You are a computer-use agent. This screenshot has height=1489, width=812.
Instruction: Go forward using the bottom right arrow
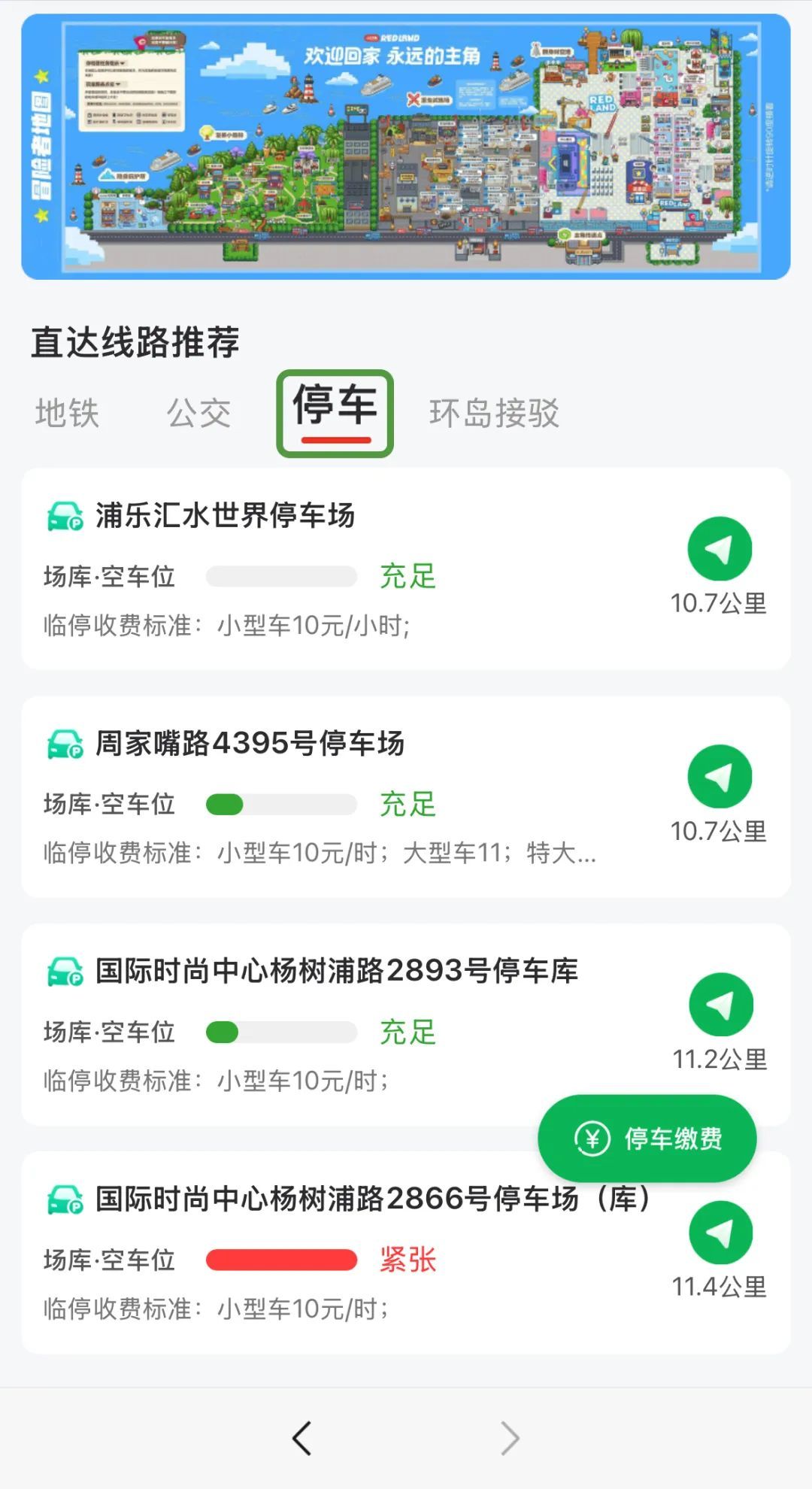pos(510,1439)
